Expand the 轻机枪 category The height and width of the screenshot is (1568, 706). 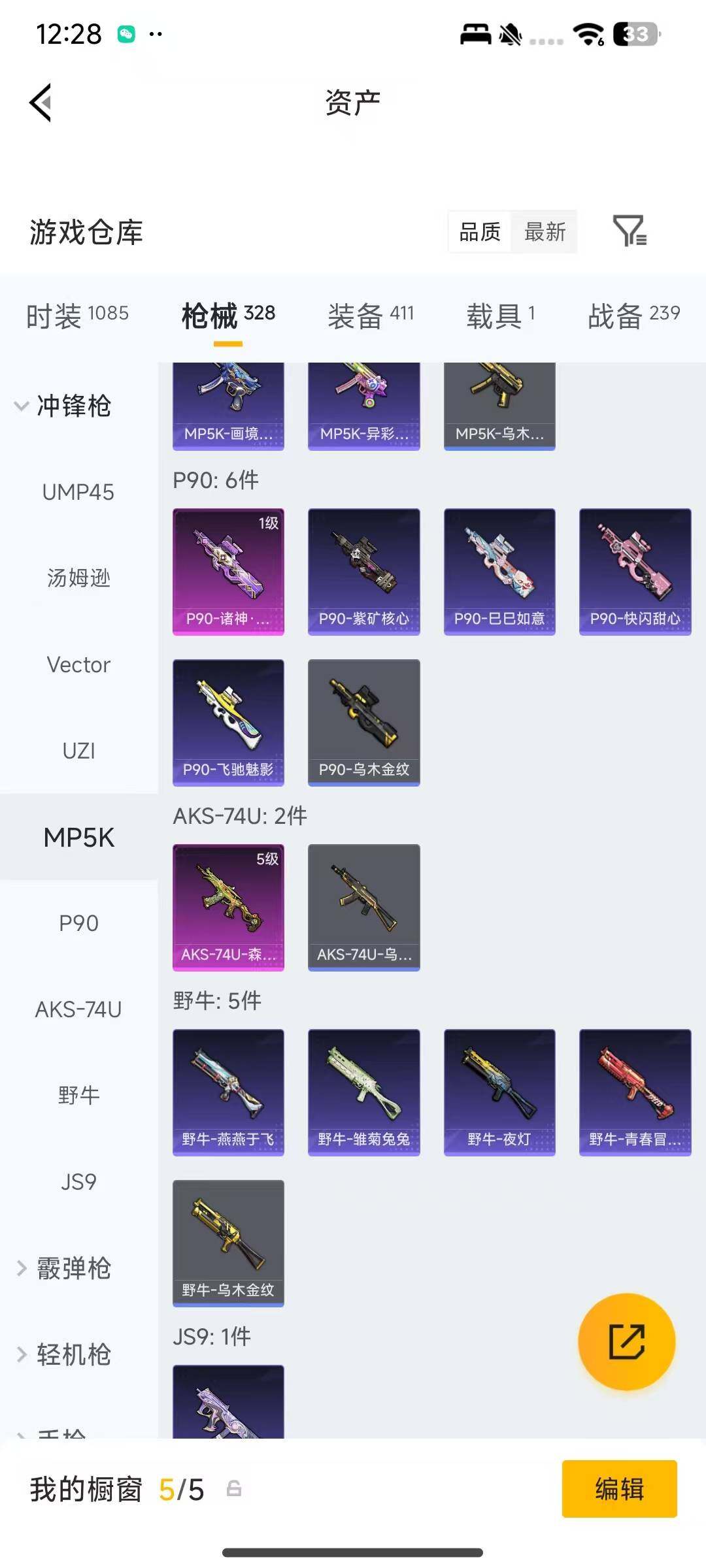coord(64,1354)
